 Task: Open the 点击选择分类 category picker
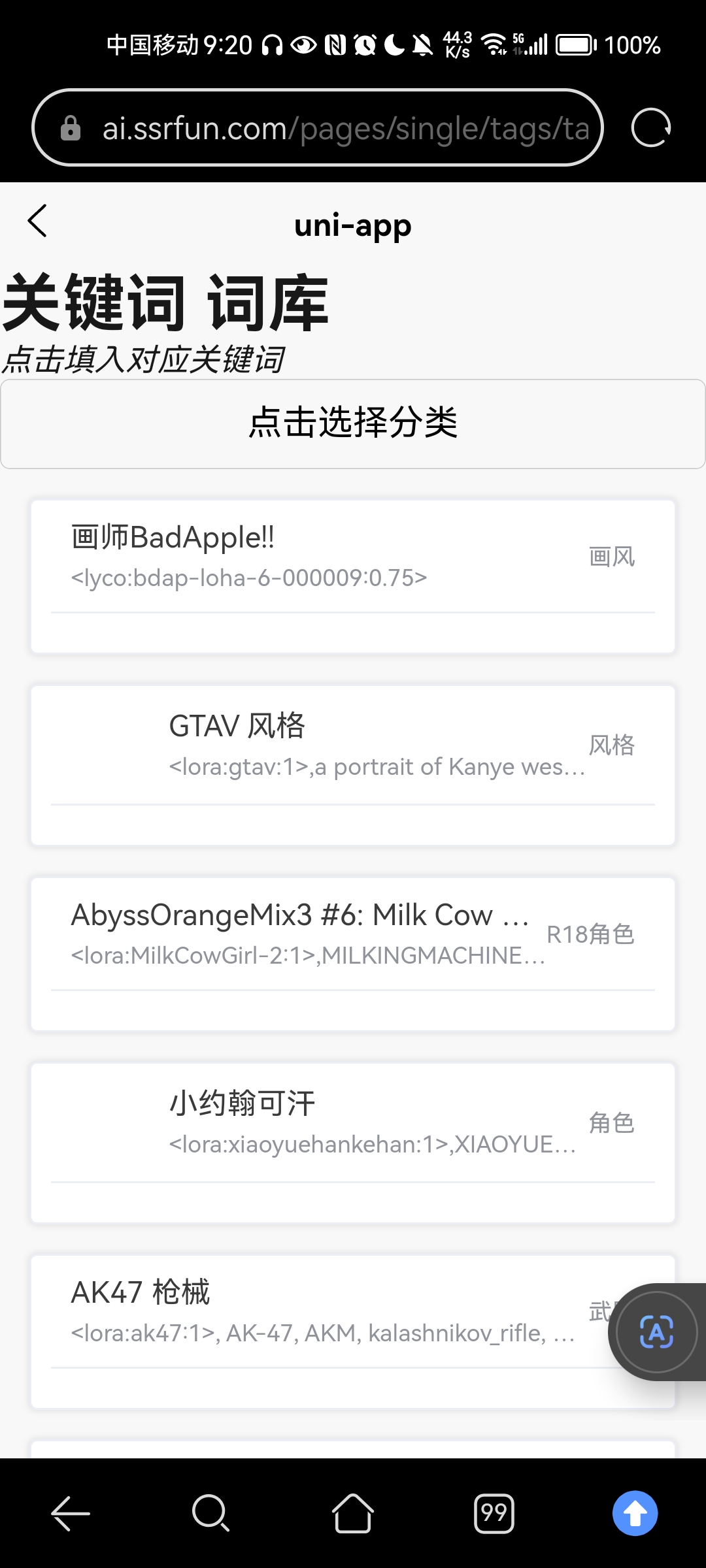353,423
